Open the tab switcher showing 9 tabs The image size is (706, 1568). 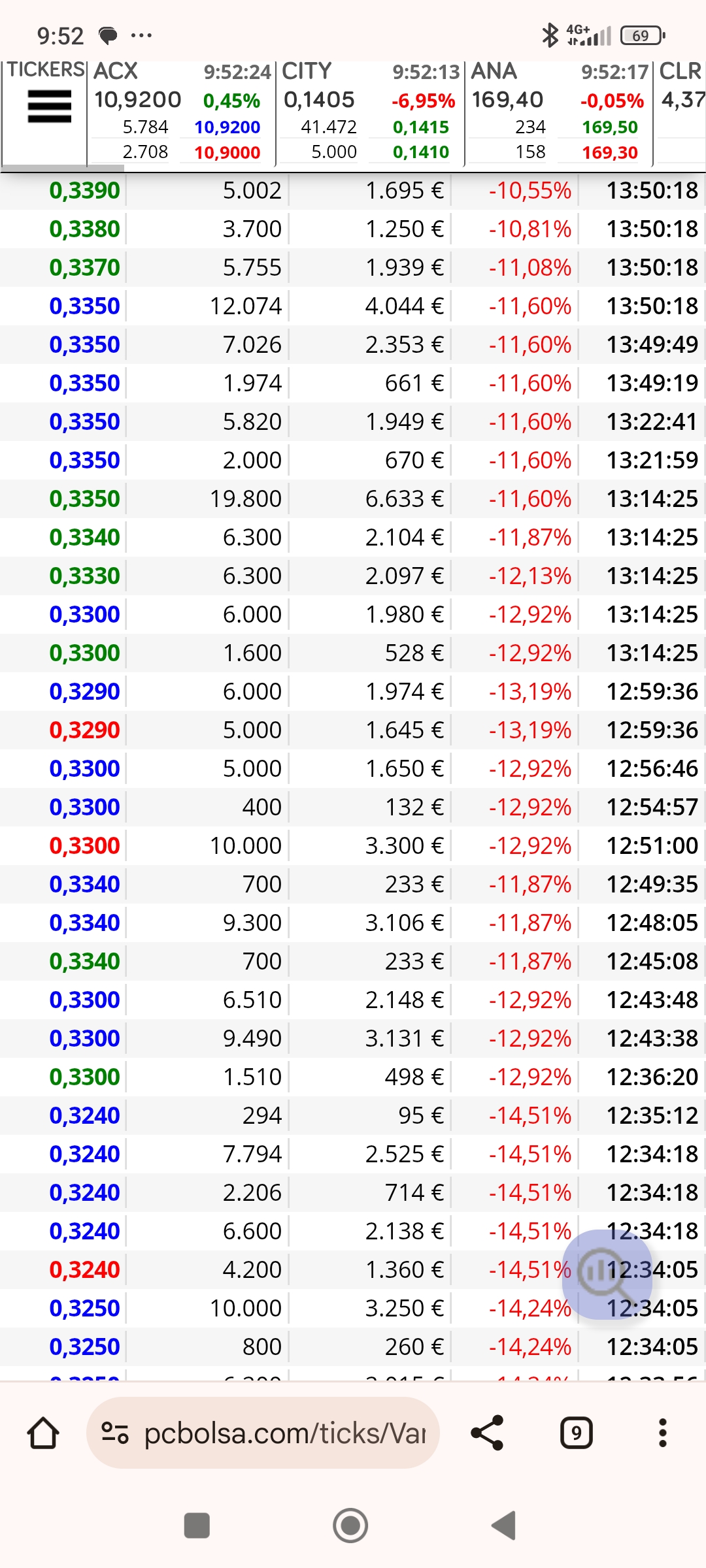click(x=577, y=1433)
